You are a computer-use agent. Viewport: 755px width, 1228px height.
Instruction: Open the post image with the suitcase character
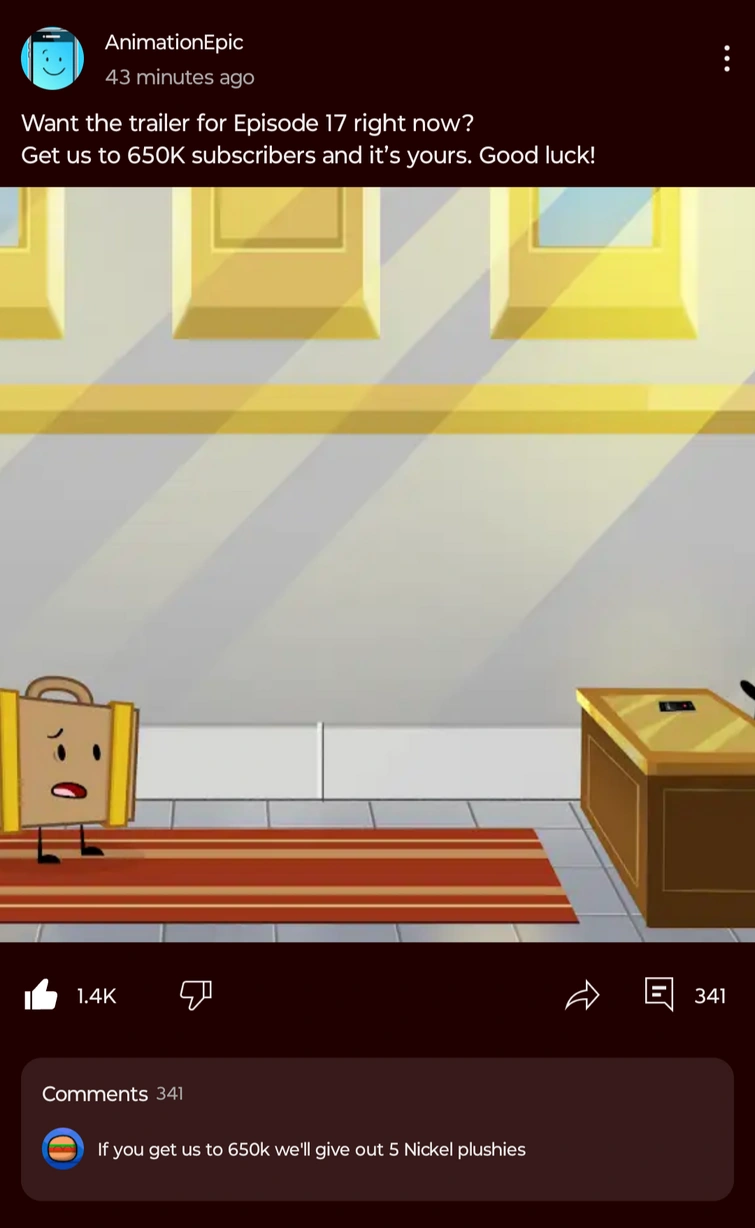377,564
